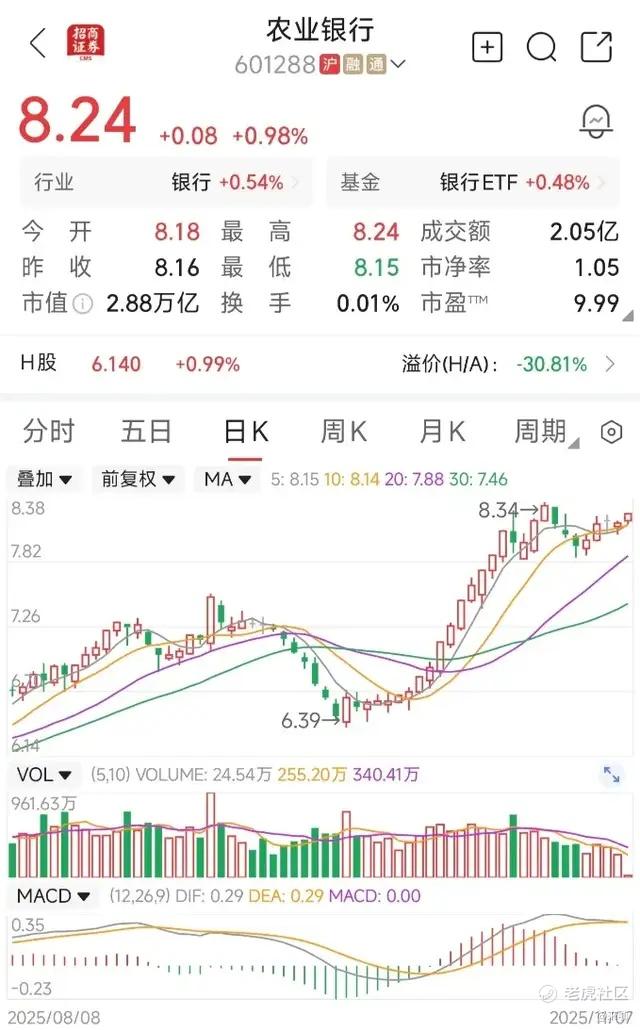Image resolution: width=640 pixels, height=1030 pixels.
Task: Open the 基金 银行ETF row
Action: point(478,183)
